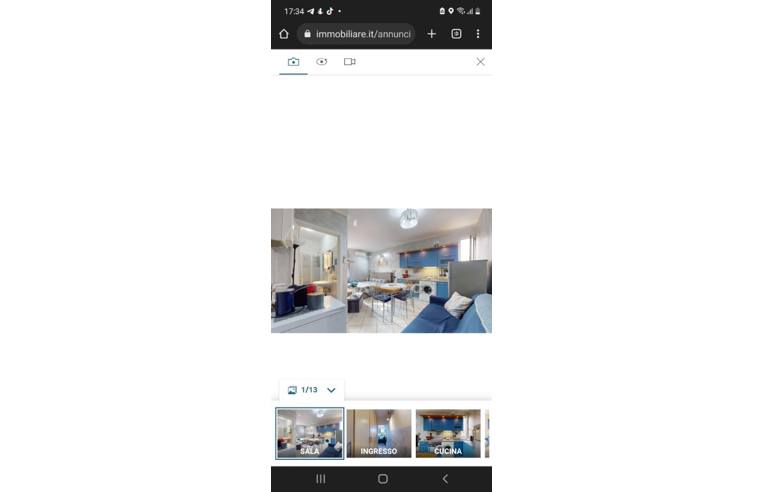Tap the immobiliare.it address bar

[x=356, y=34]
